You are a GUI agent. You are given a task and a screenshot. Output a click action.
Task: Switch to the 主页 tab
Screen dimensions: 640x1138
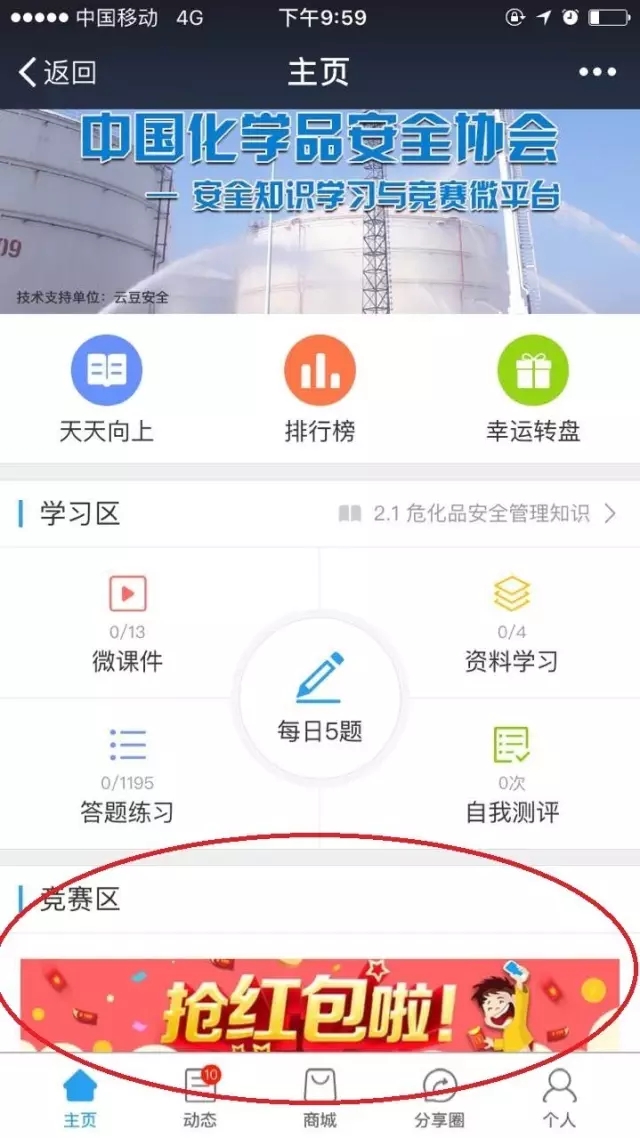point(80,1096)
